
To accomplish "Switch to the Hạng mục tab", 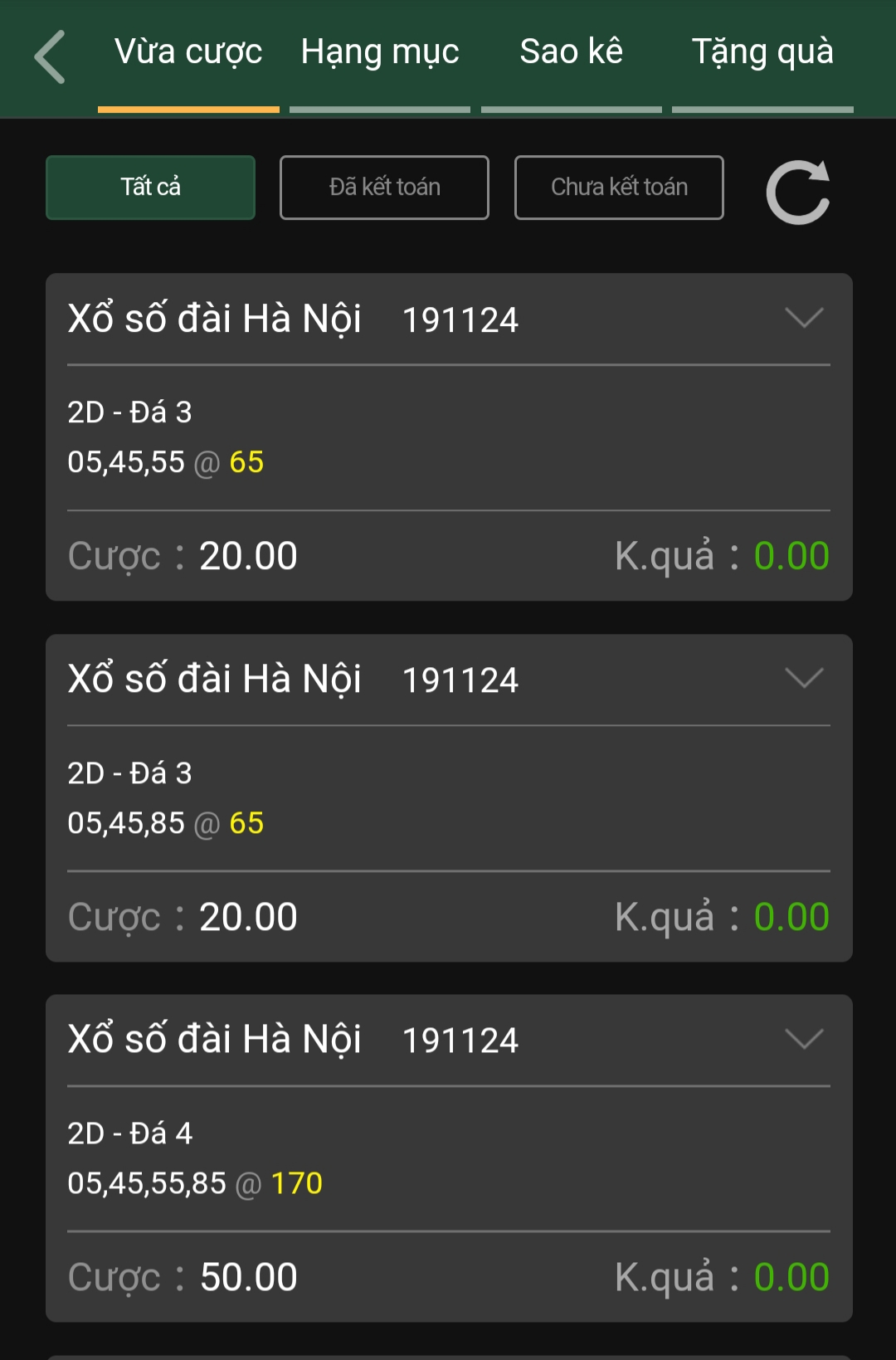I will click(x=380, y=53).
